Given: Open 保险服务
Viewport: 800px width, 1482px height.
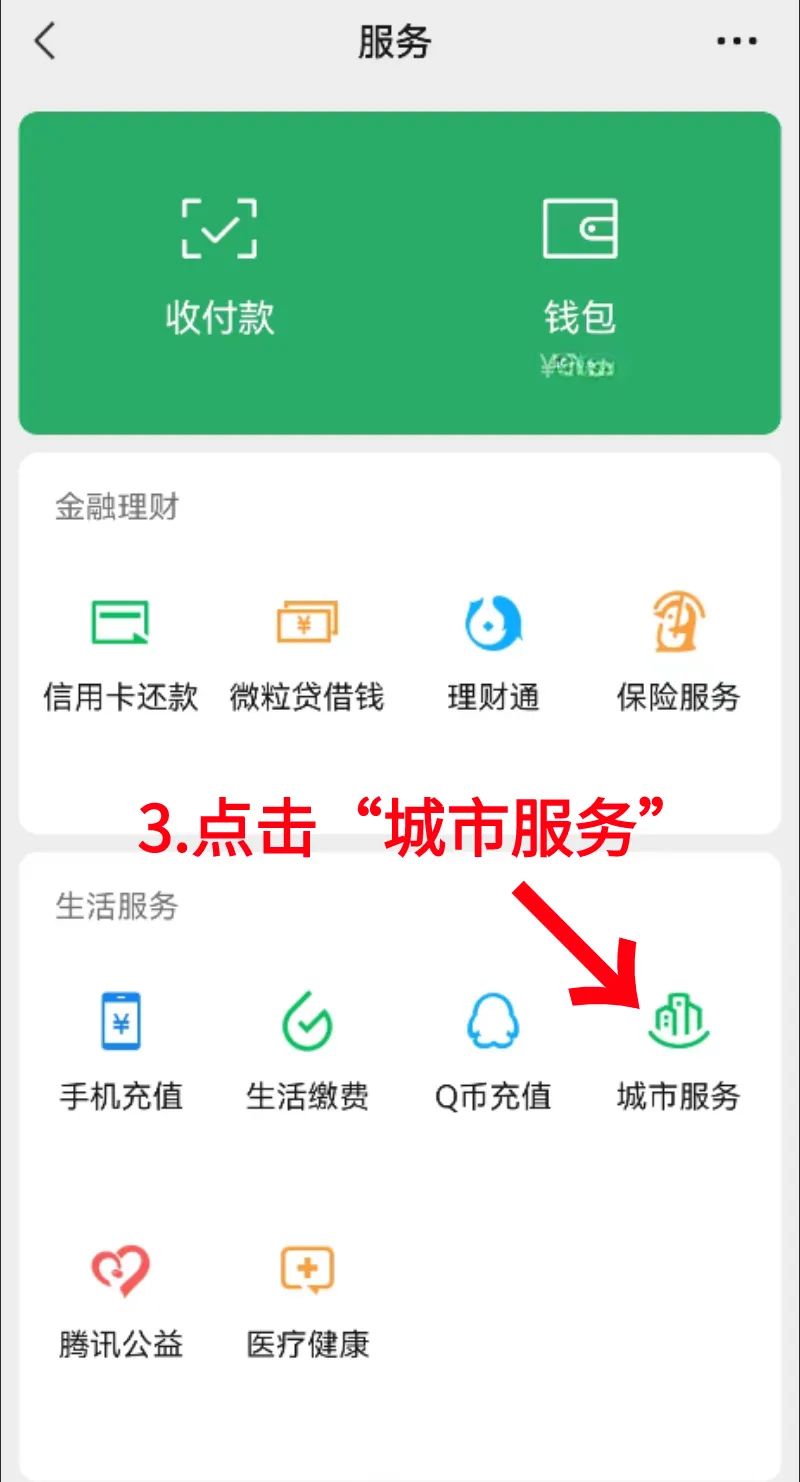Looking at the screenshot, I should tap(679, 653).
